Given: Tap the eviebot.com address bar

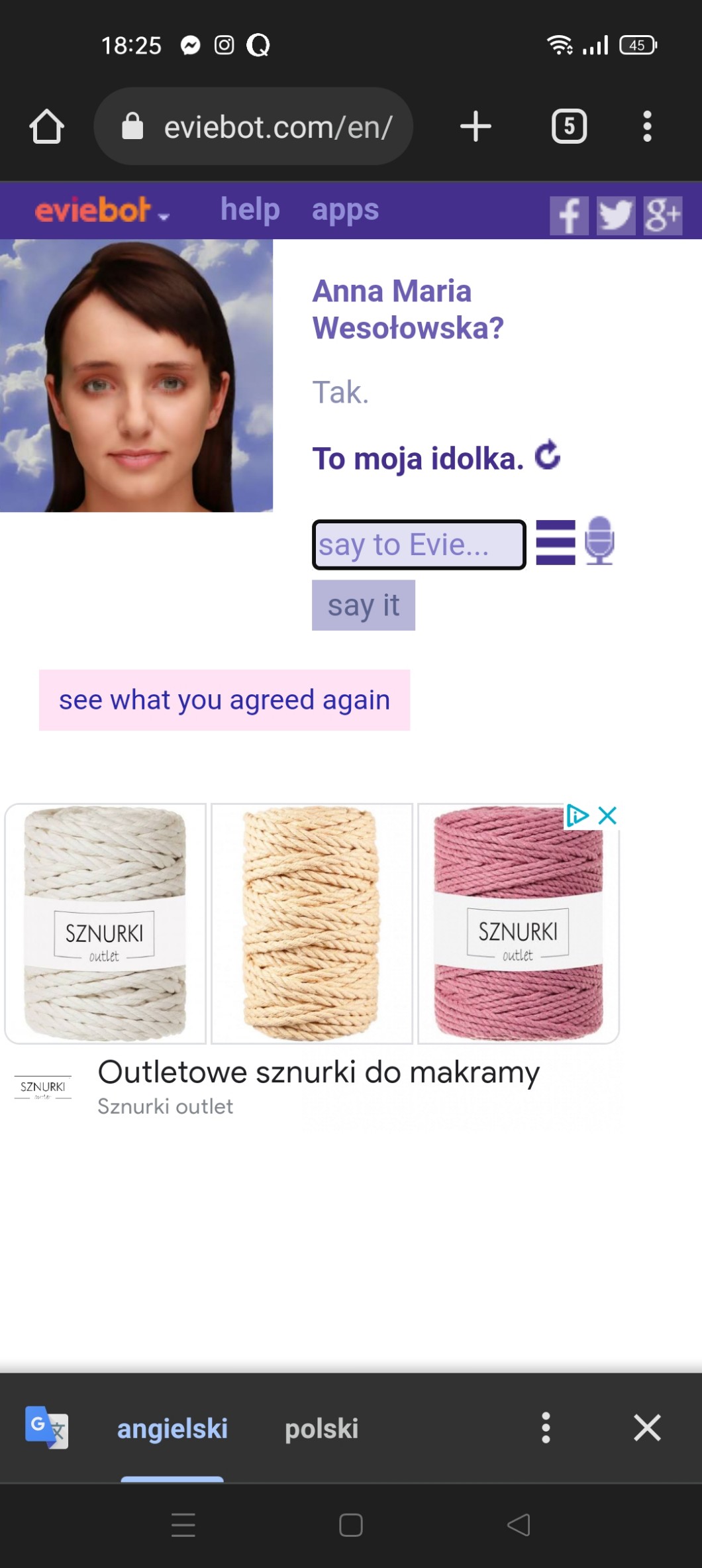Looking at the screenshot, I should click(254, 126).
